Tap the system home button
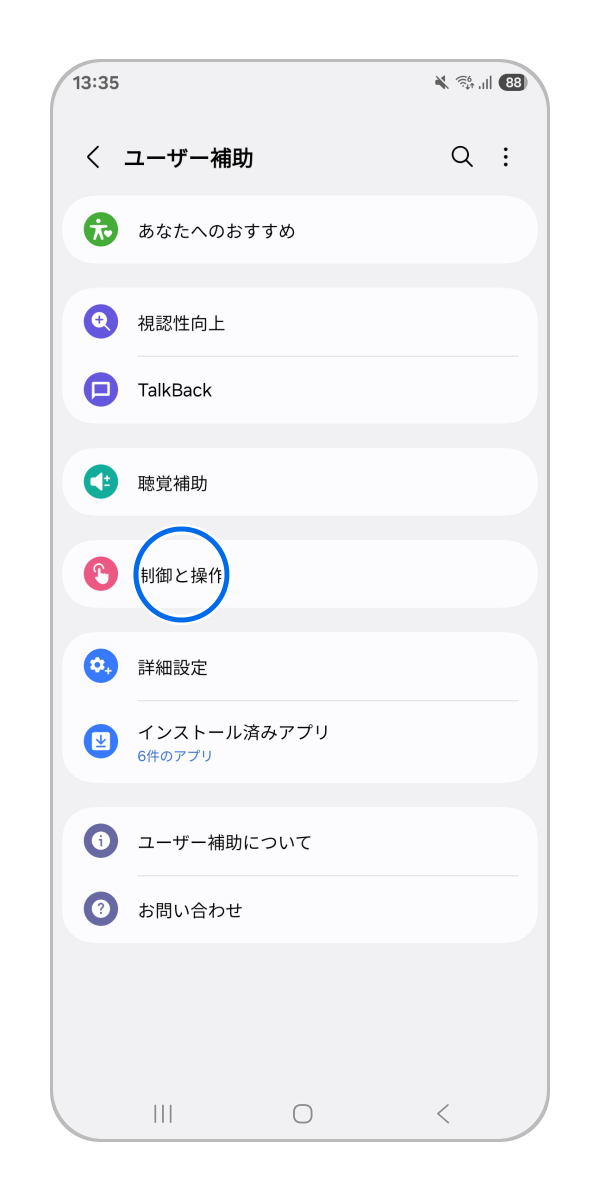The width and height of the screenshot is (600, 1200). pyautogui.click(x=302, y=1114)
